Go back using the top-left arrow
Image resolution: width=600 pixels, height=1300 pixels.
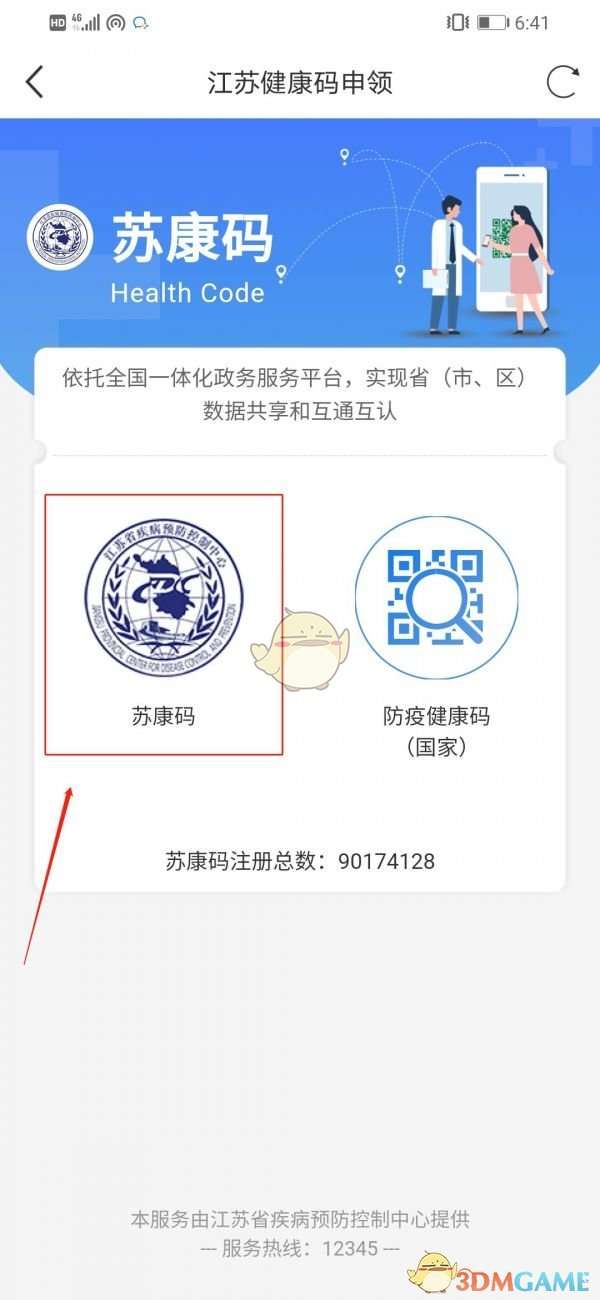35,82
